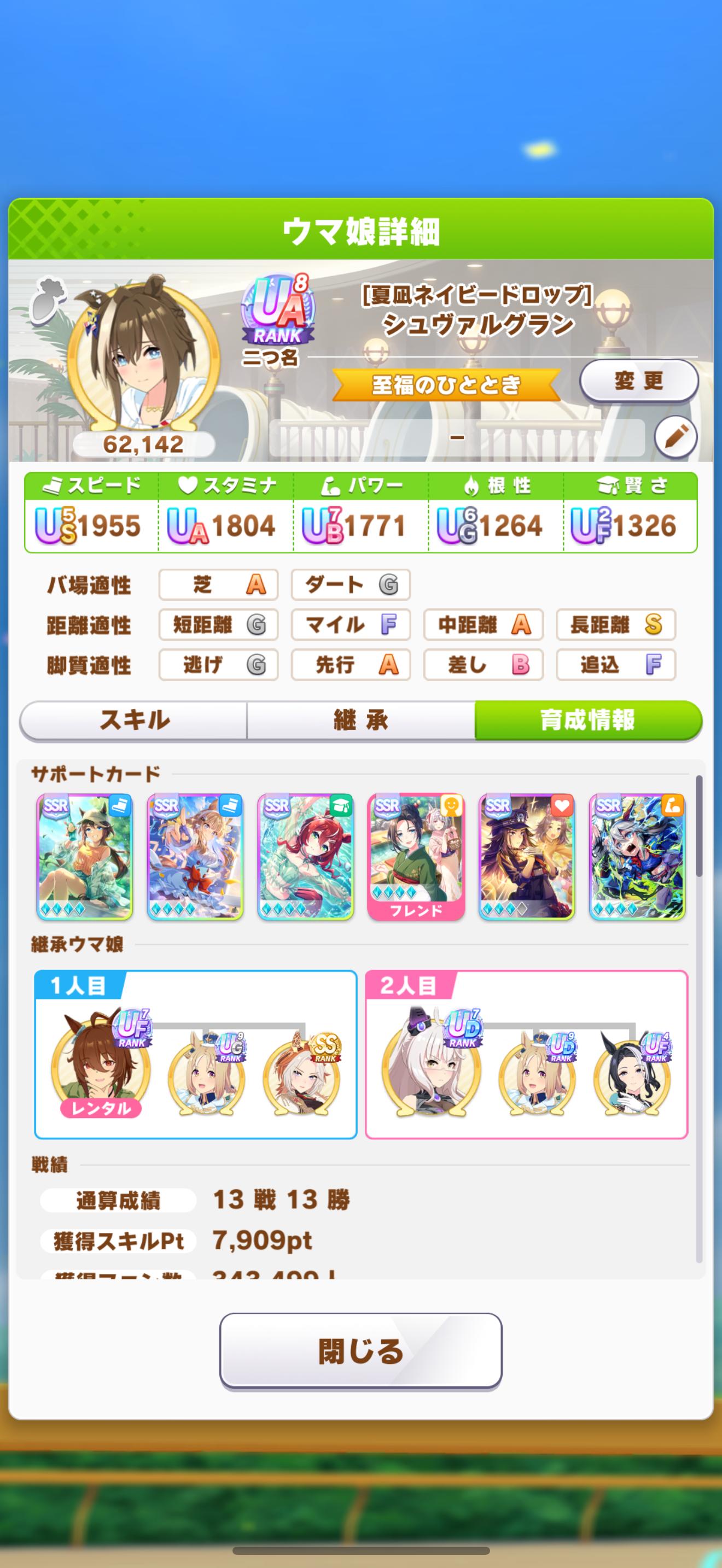Open the heart-icon stamina support card
Screen dimensions: 722x1568
pyautogui.click(x=527, y=856)
